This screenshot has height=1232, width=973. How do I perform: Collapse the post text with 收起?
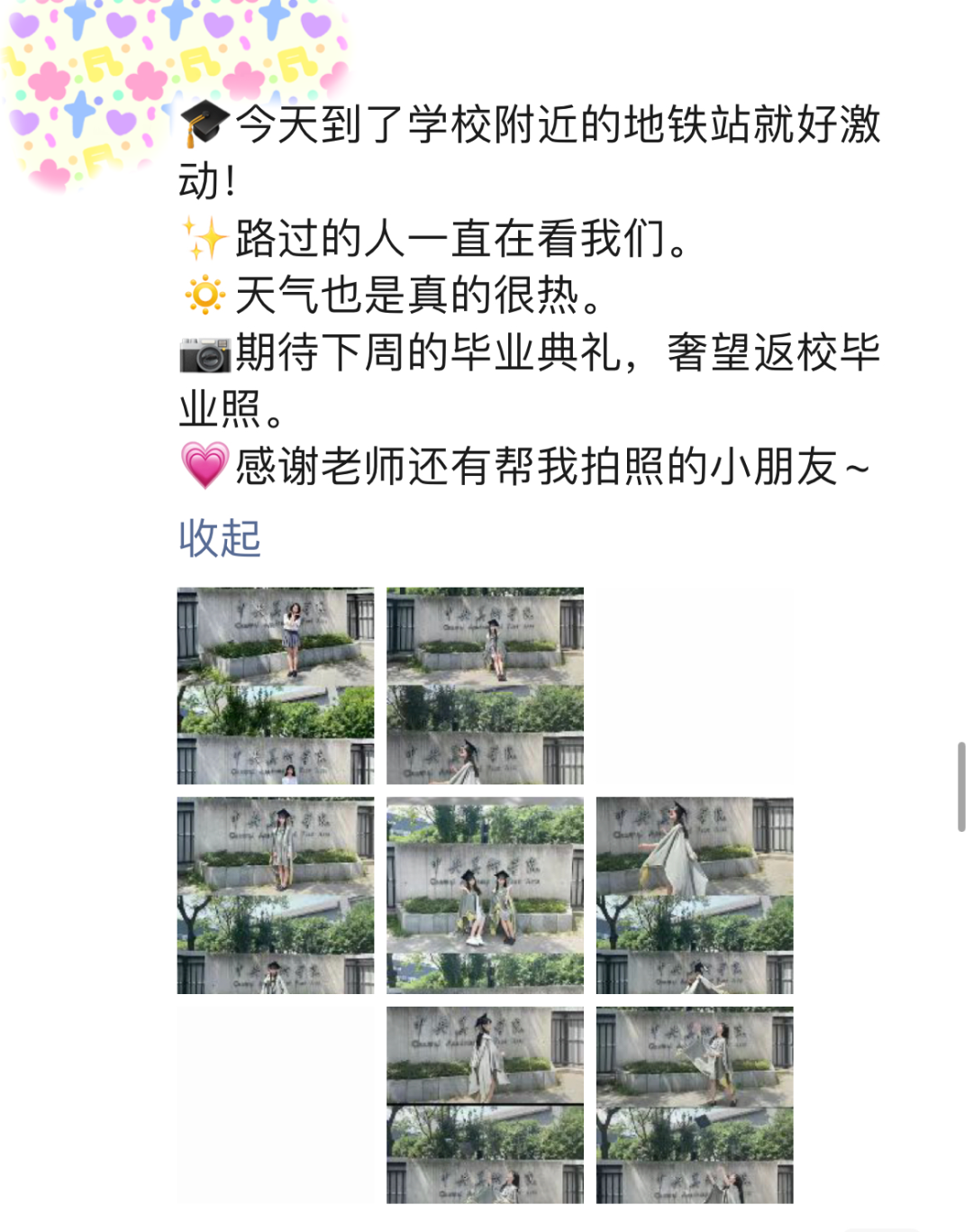tap(219, 538)
